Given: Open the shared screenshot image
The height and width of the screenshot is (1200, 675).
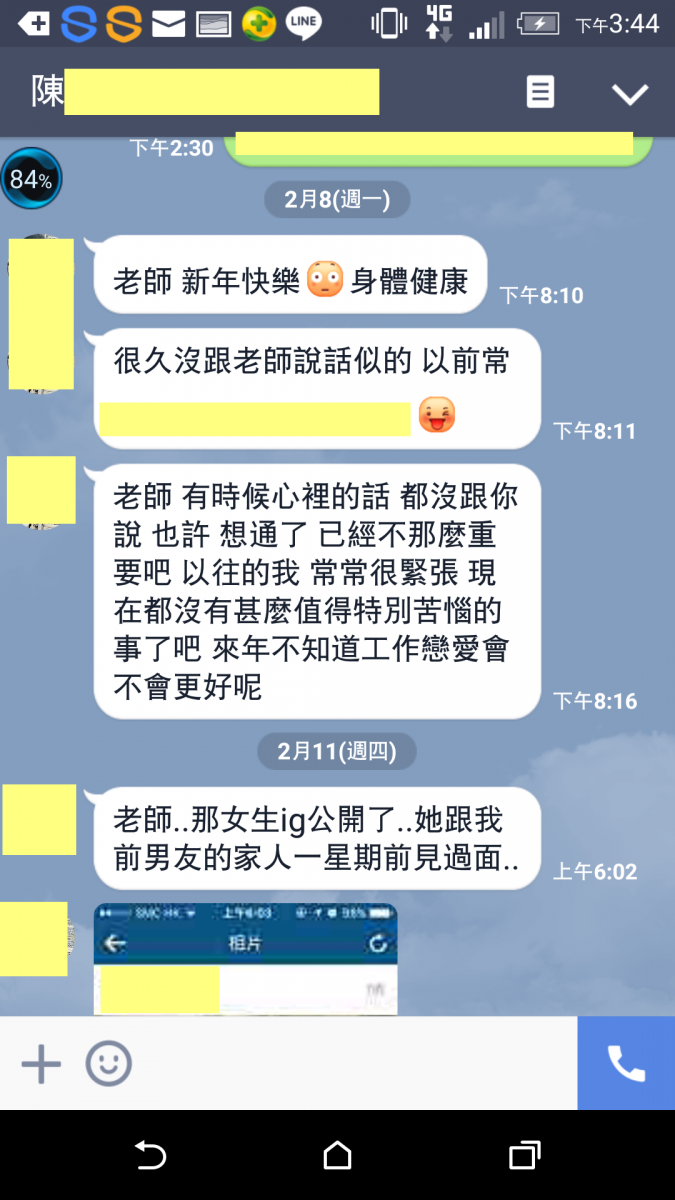Looking at the screenshot, I should click(245, 958).
